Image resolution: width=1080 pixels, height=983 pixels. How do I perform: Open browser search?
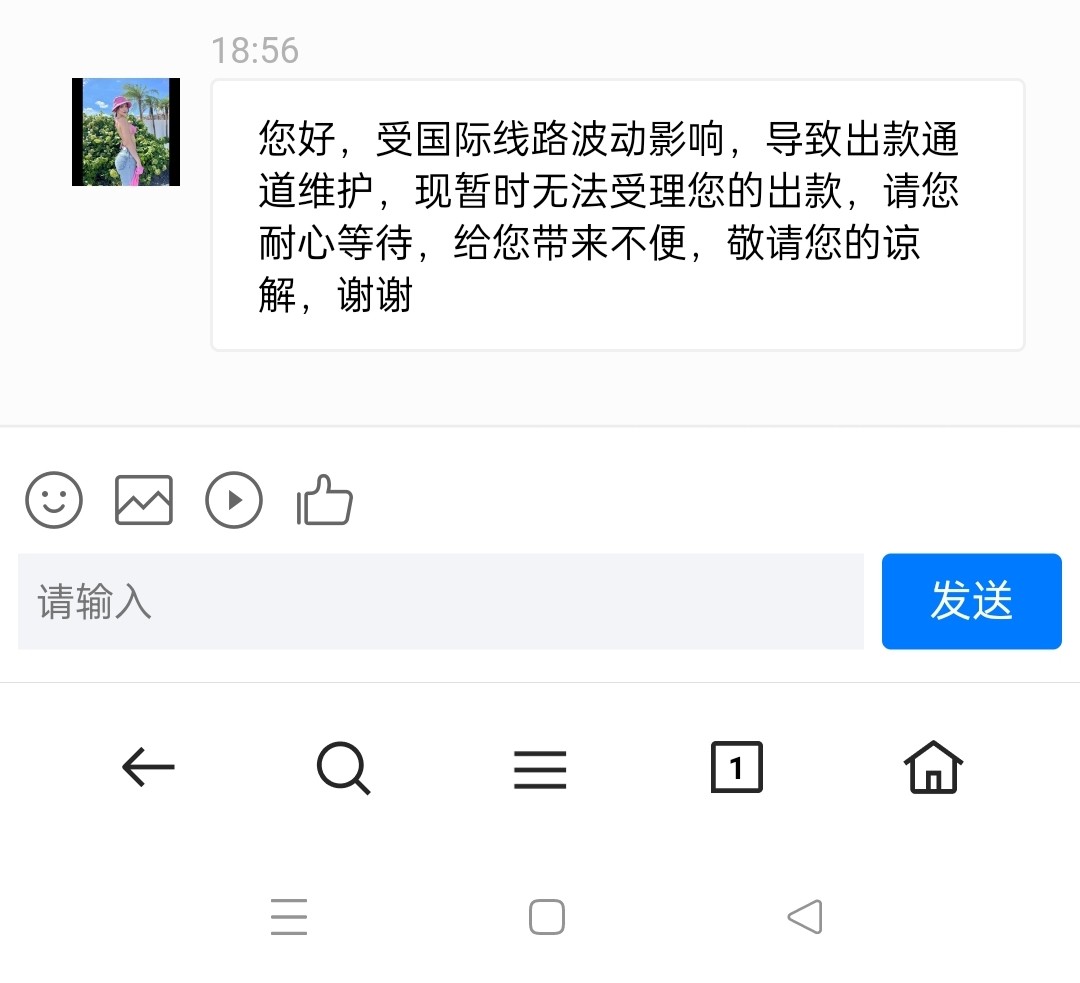[343, 768]
